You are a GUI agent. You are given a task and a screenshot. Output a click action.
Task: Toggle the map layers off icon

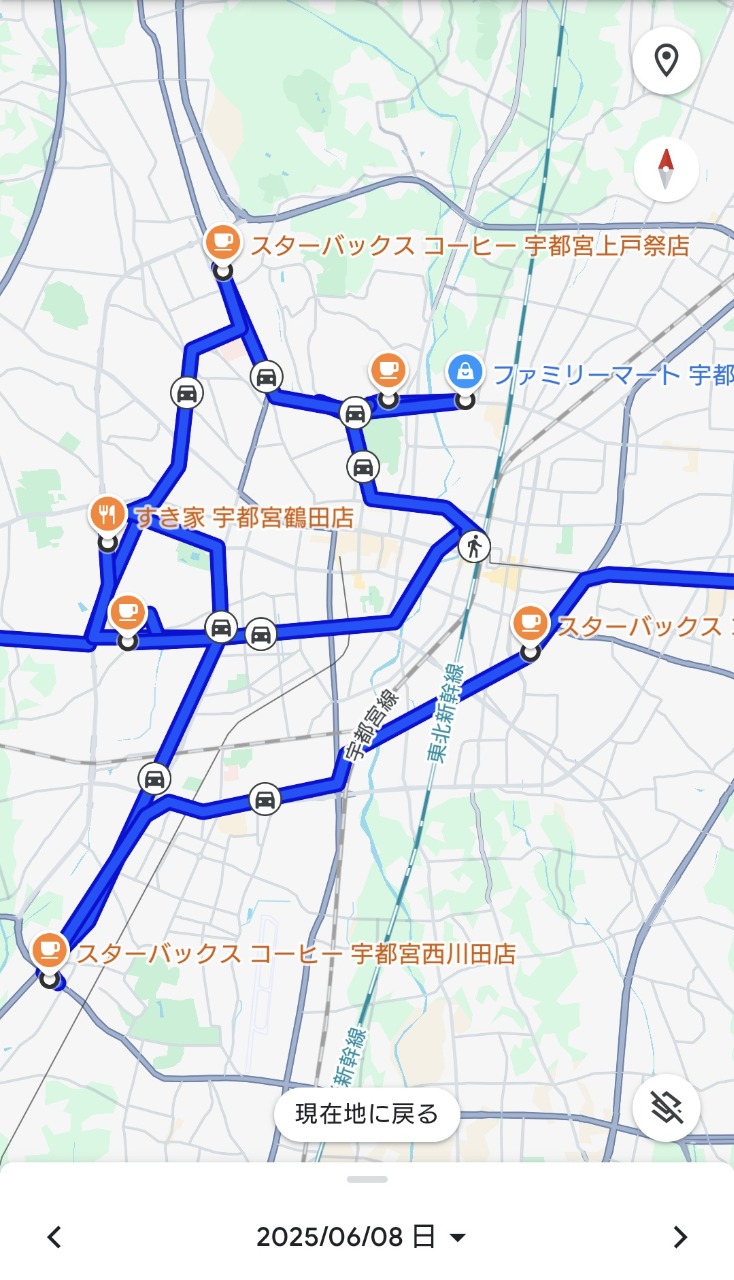coord(666,1107)
